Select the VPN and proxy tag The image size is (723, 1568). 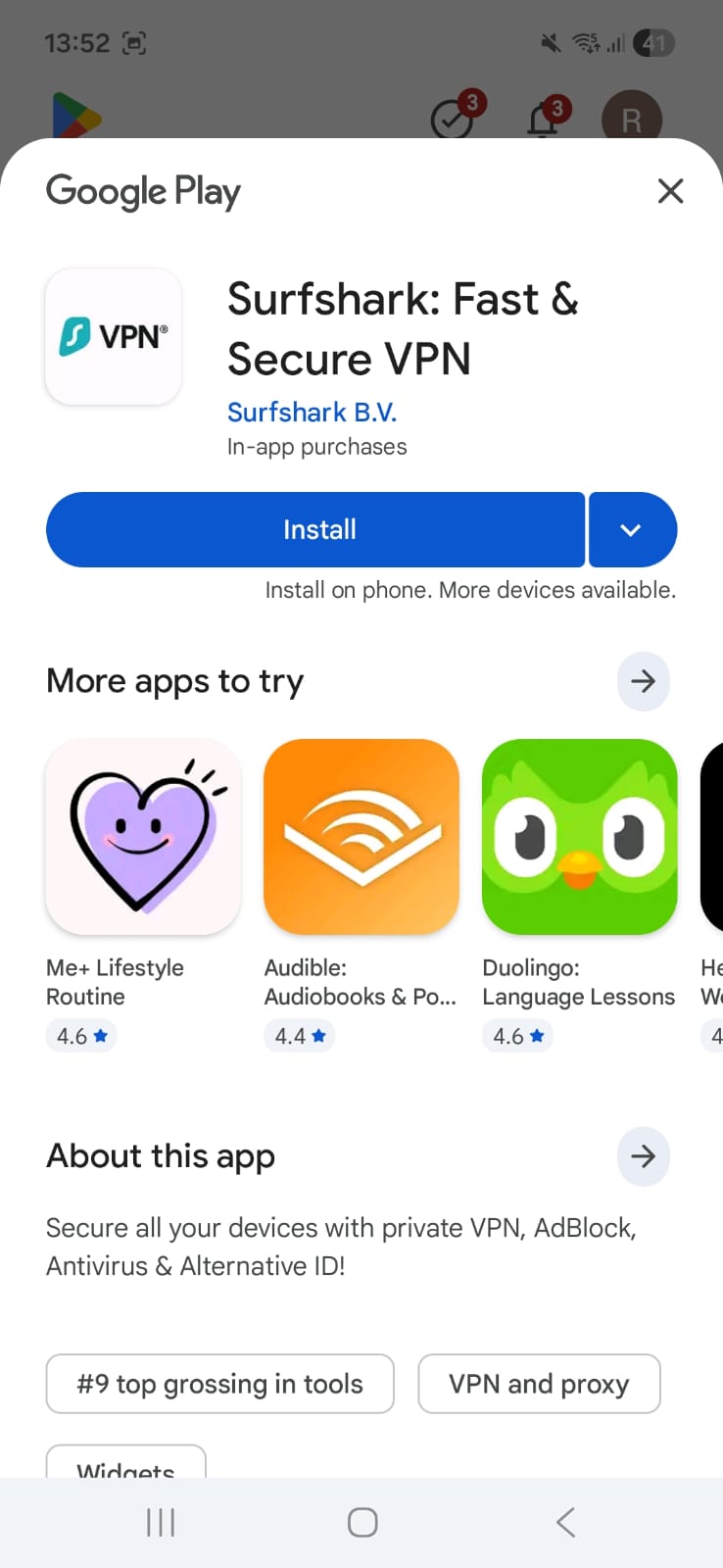click(539, 1384)
